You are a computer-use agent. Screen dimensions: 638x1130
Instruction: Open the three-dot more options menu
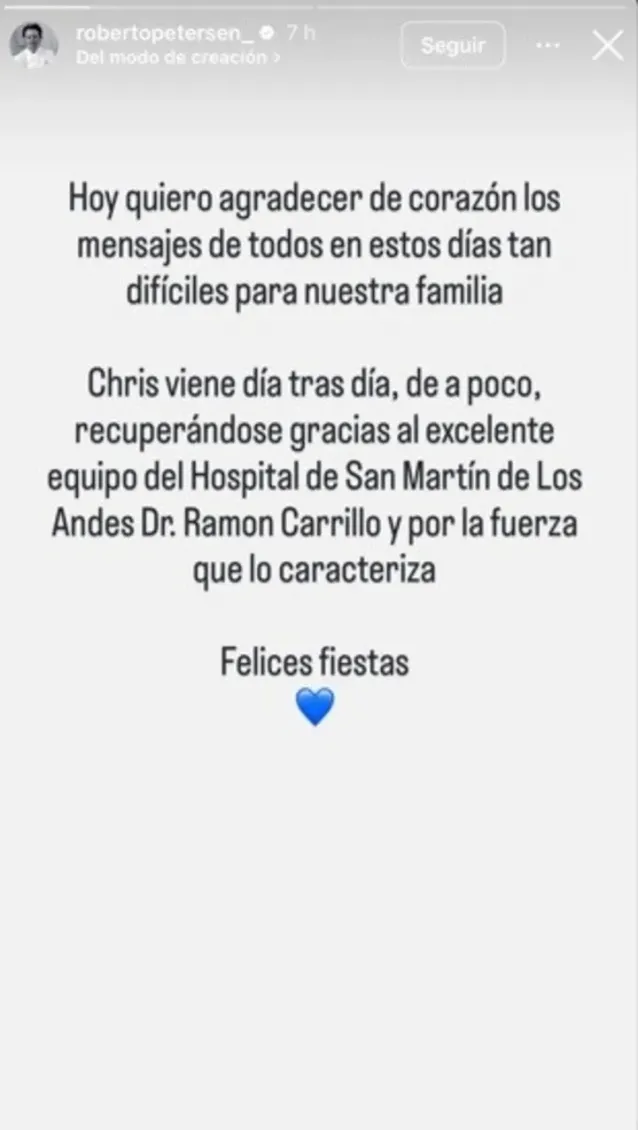tap(549, 45)
